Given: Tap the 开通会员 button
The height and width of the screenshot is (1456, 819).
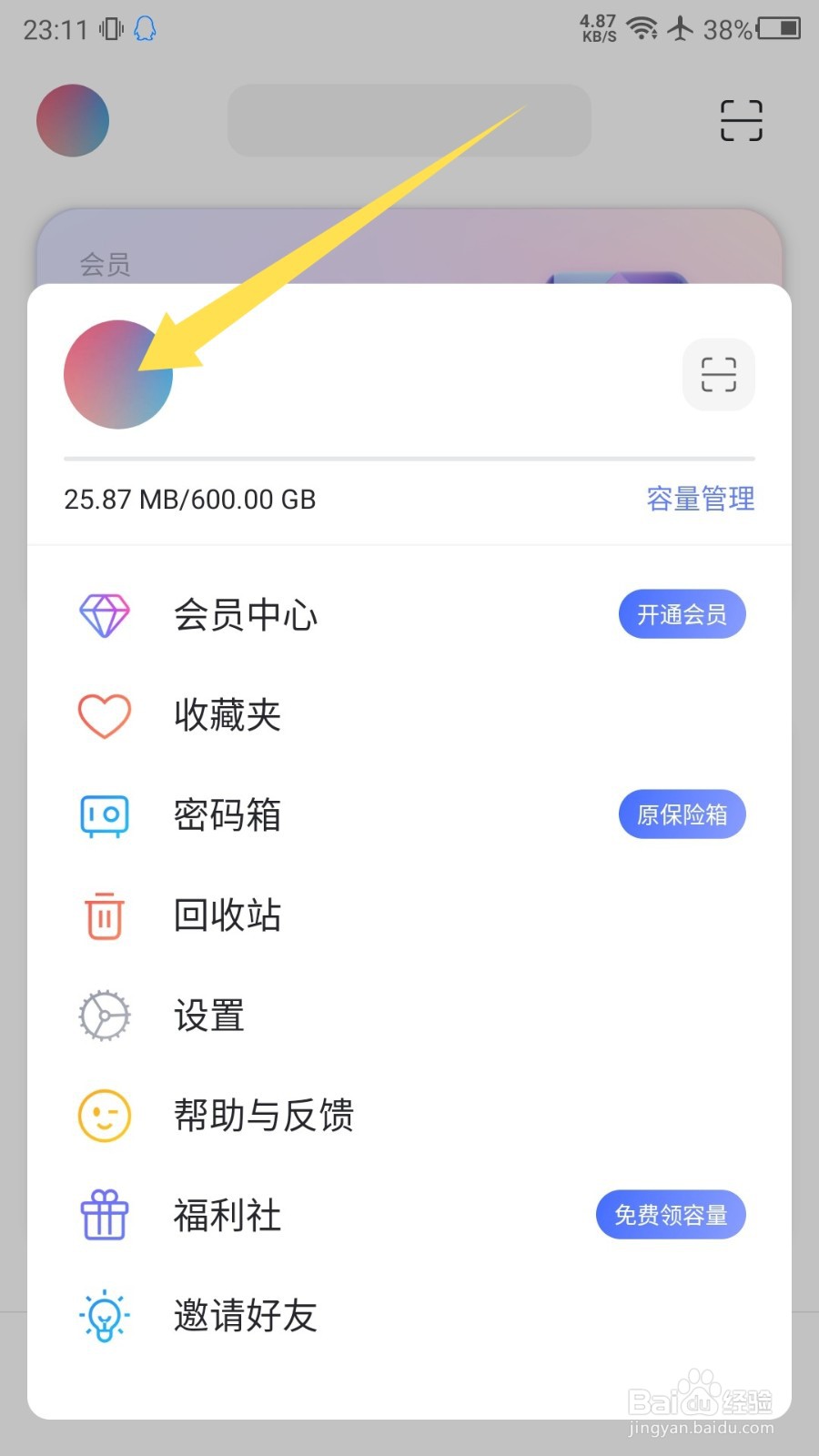Looking at the screenshot, I should [x=682, y=614].
